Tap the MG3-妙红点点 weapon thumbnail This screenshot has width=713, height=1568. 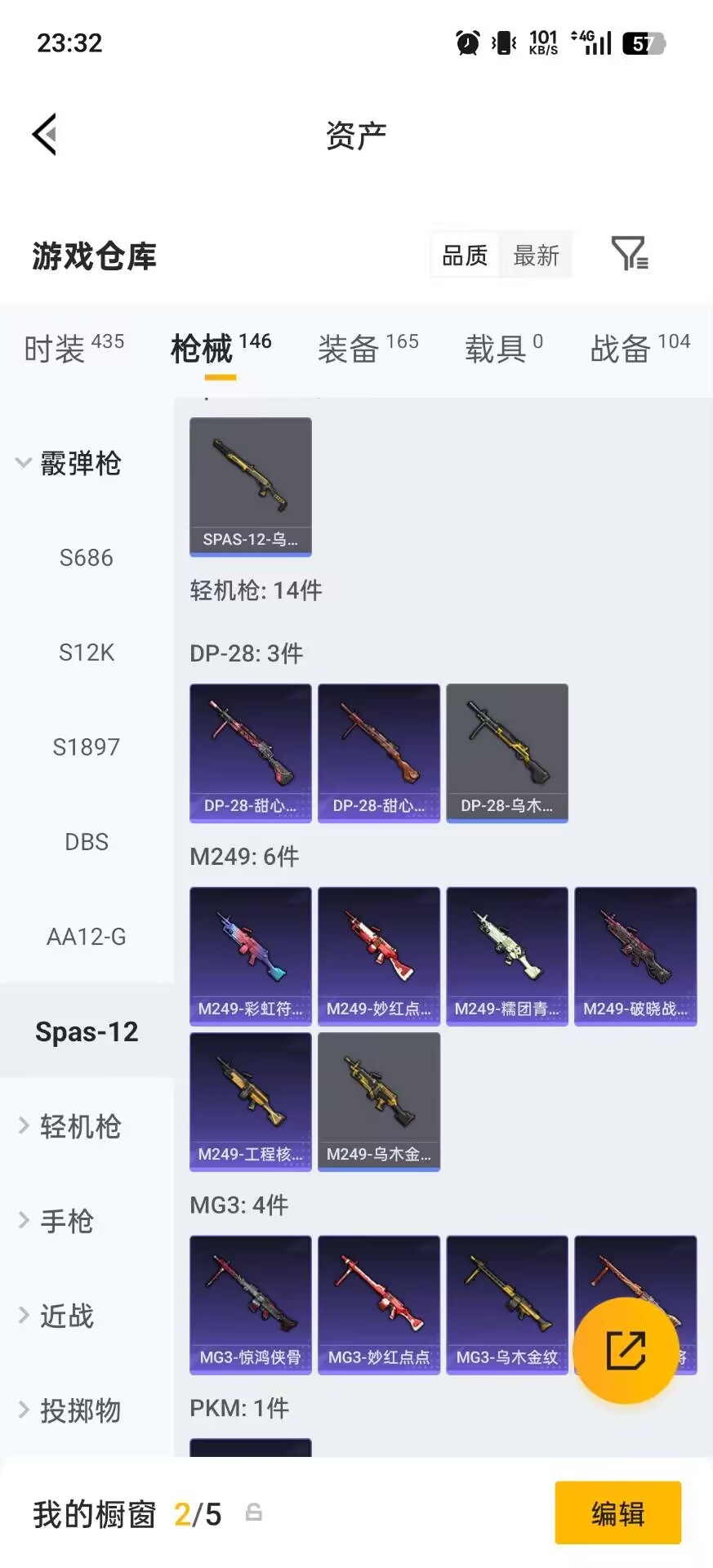pyautogui.click(x=378, y=1304)
